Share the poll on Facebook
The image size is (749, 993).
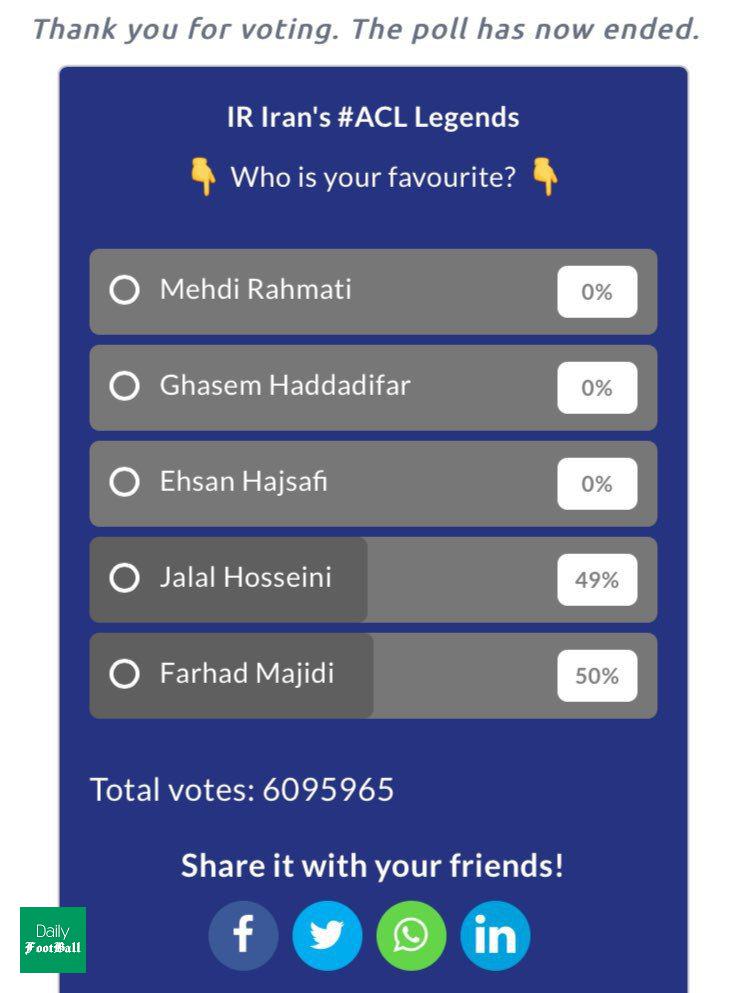[243, 935]
